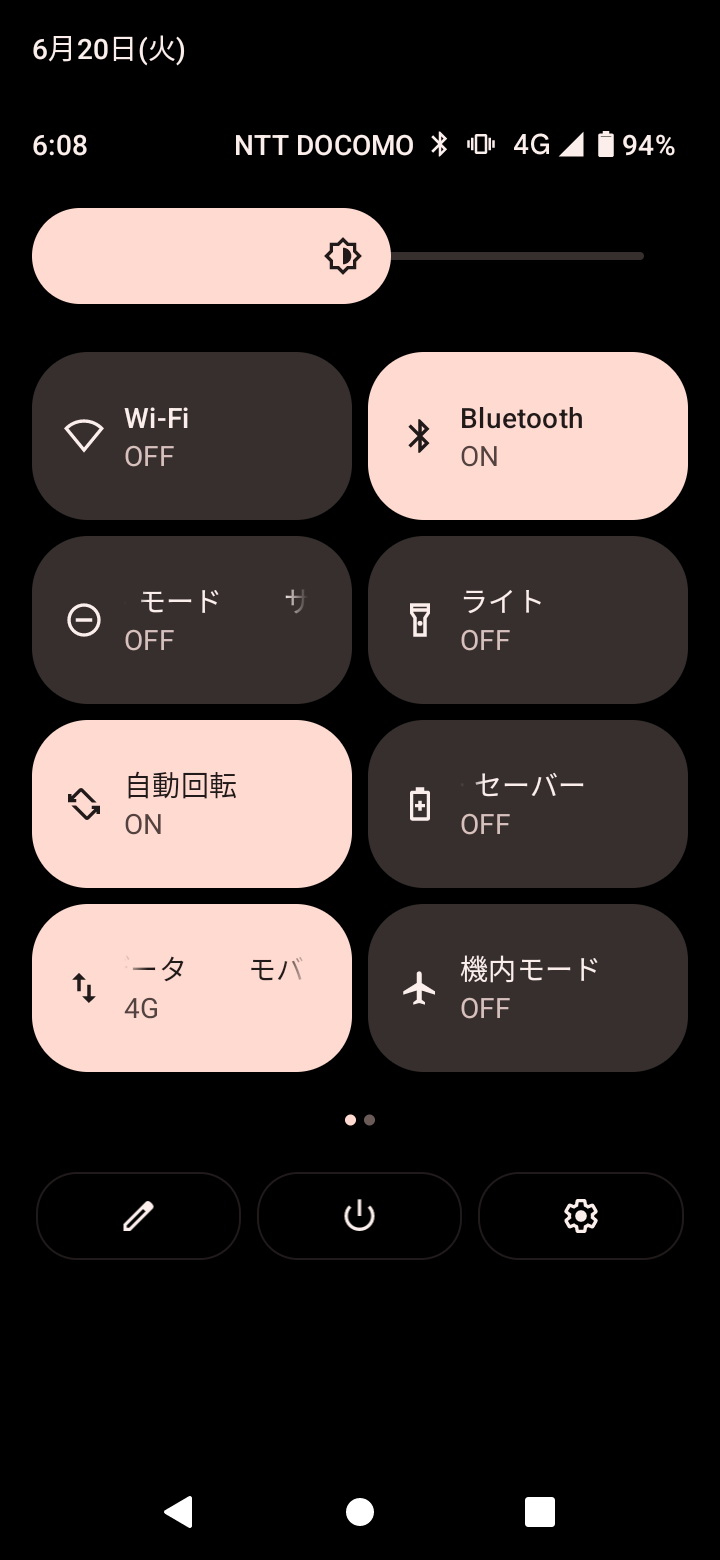720x1560 pixels.
Task: Tap the Bluetooth icon in the status bar
Action: coord(440,144)
